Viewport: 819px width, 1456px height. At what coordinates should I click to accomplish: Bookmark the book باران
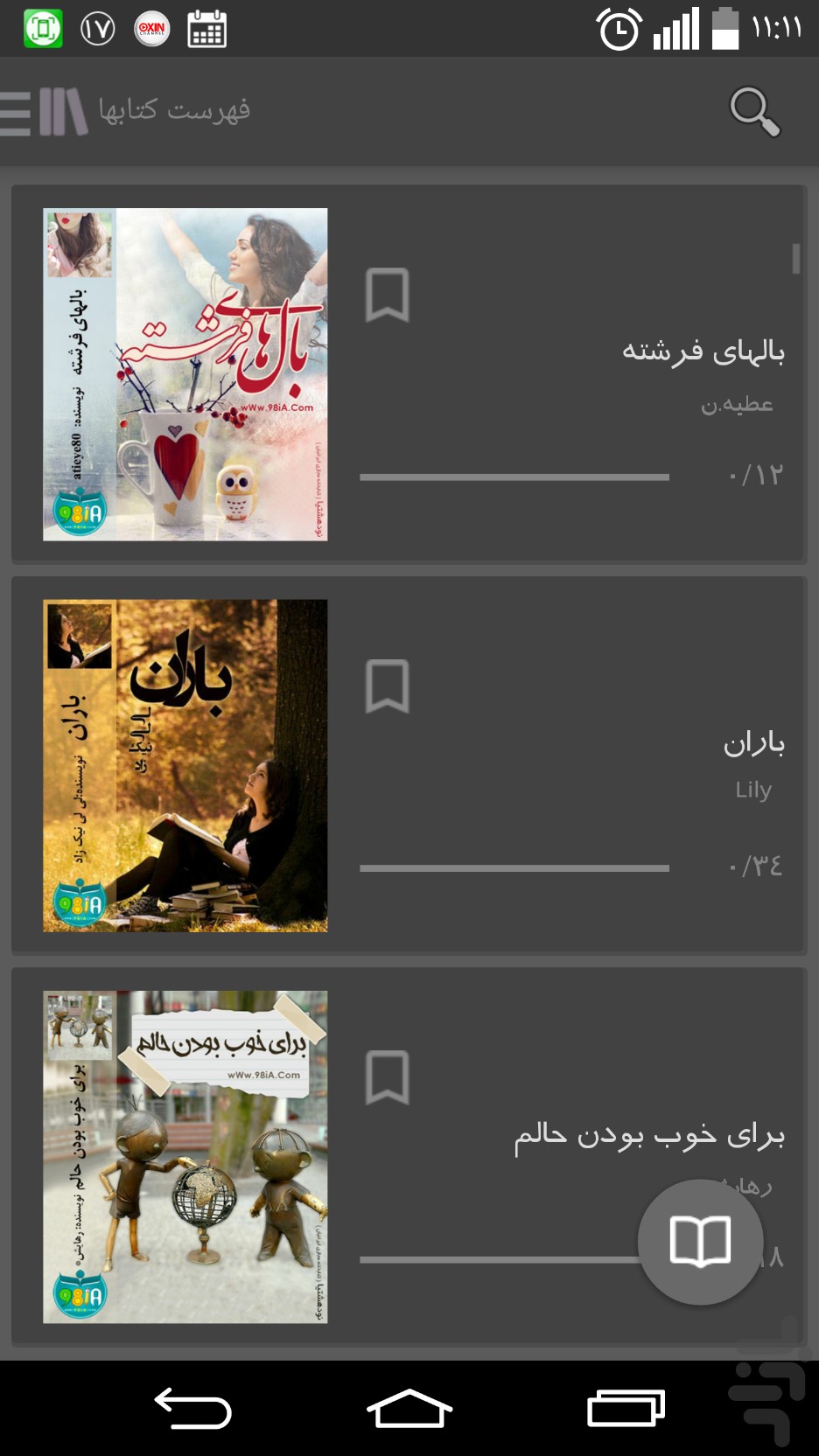(x=387, y=686)
